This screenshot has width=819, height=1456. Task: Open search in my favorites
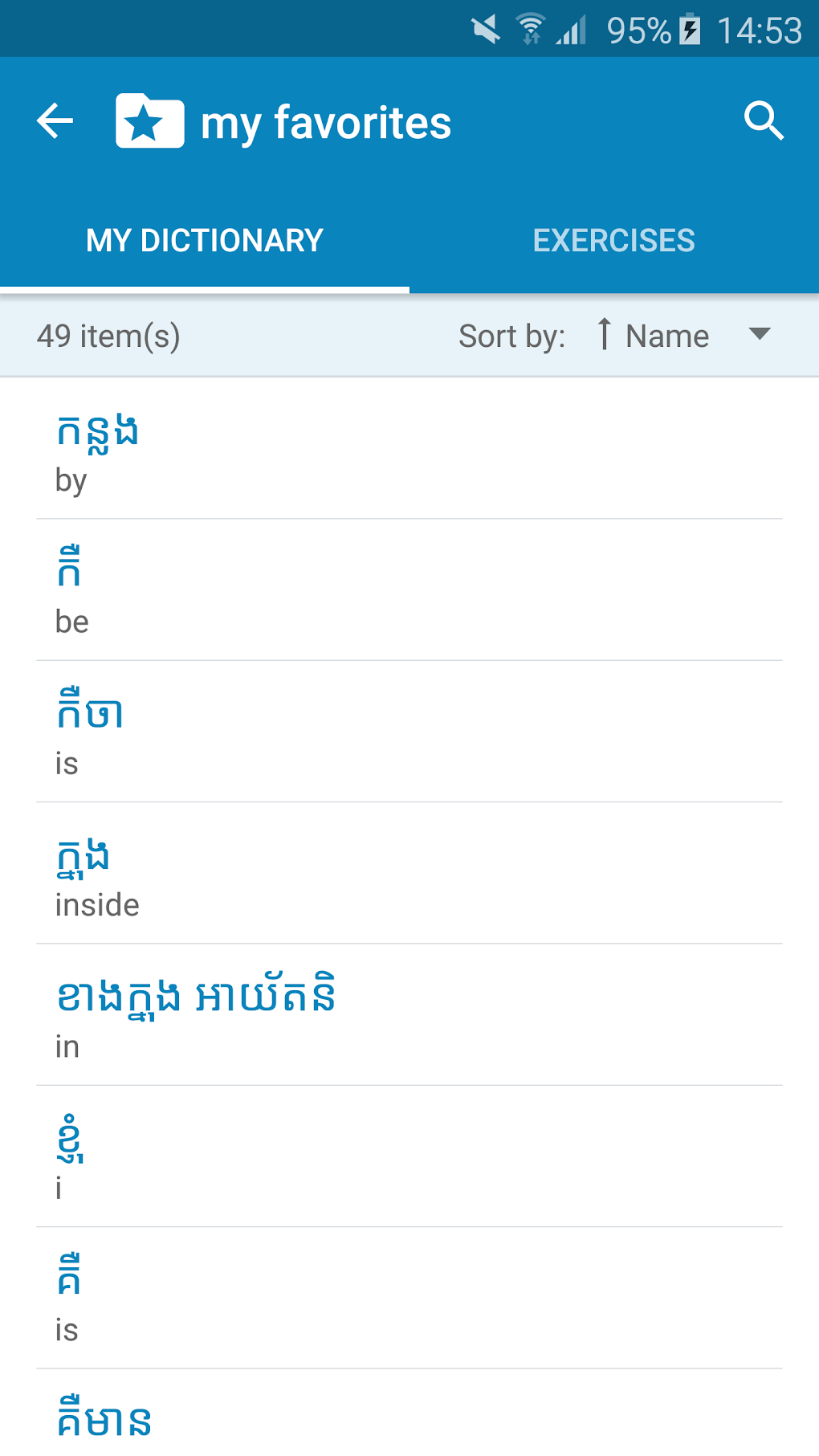coord(764,120)
